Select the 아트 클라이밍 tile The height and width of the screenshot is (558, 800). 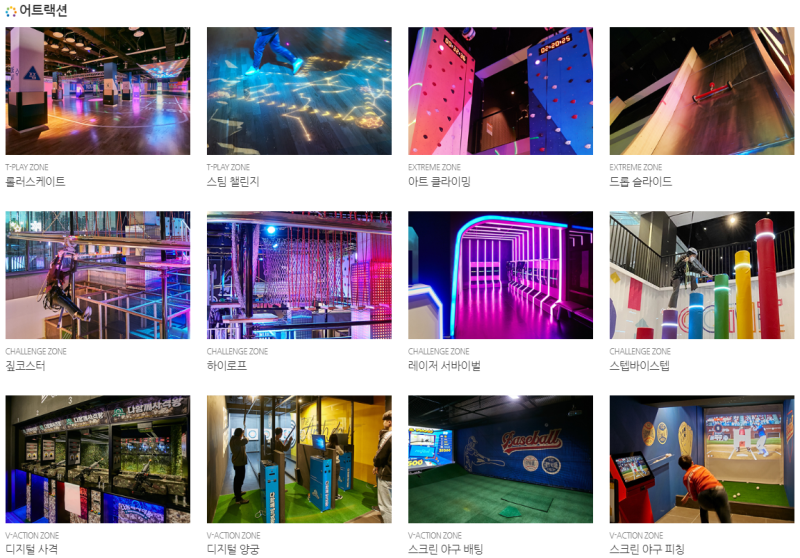pyautogui.click(x=500, y=91)
